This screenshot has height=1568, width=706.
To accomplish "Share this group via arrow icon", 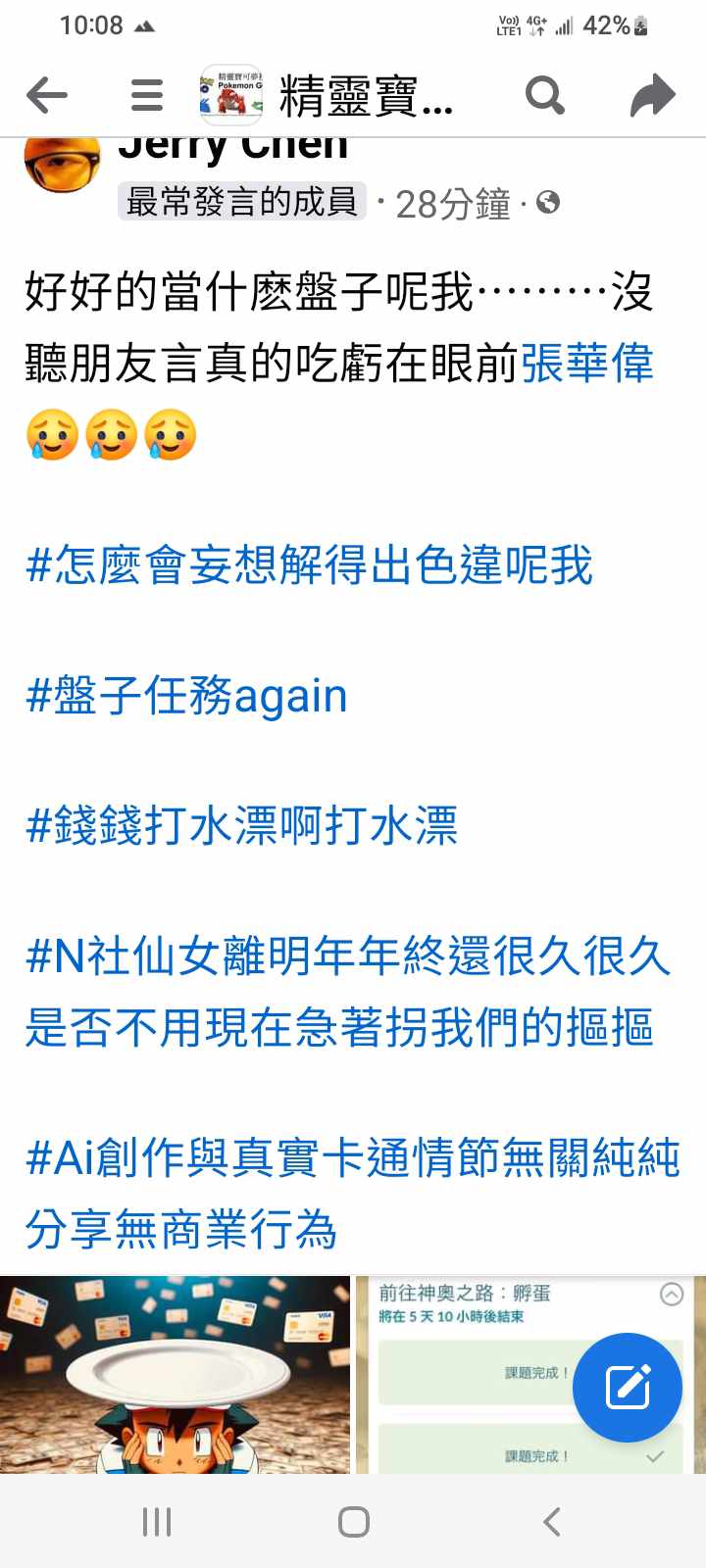I will [652, 95].
